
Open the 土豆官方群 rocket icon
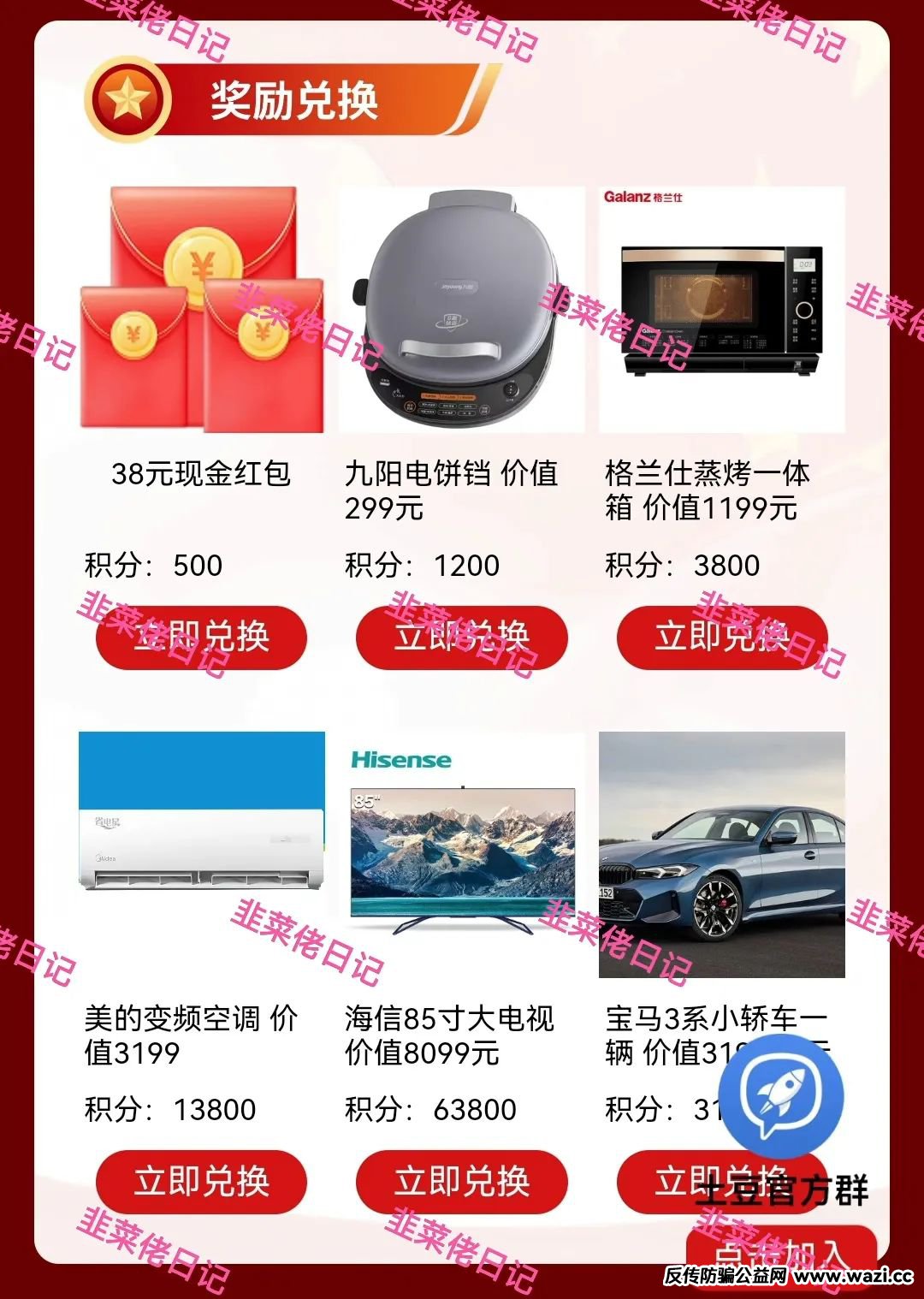[x=780, y=1097]
